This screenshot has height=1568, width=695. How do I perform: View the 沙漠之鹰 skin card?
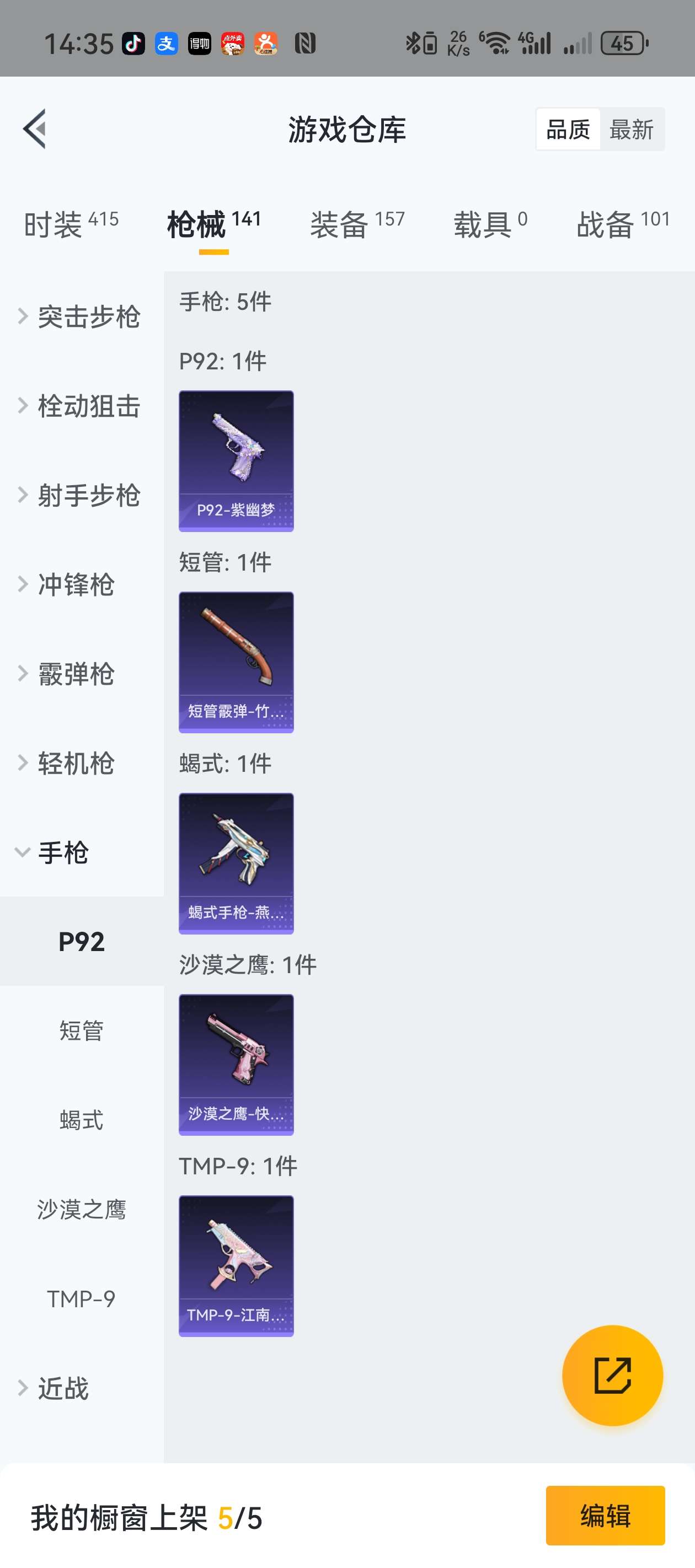pos(236,1065)
